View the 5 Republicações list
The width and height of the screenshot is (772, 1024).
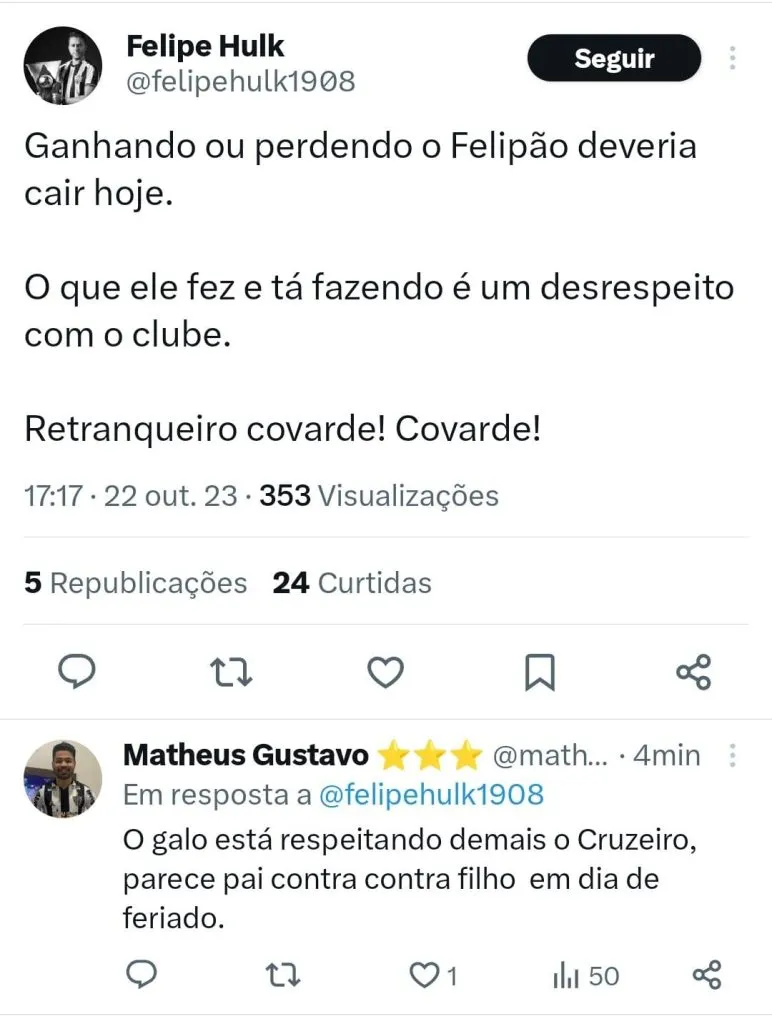[x=135, y=583]
